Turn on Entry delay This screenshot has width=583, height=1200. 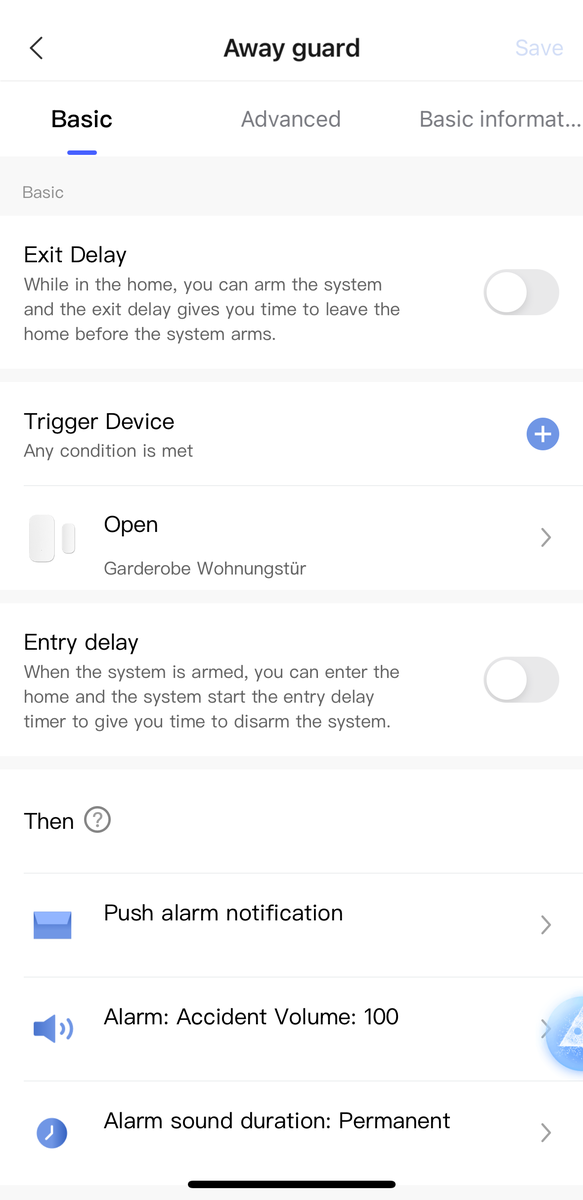(x=521, y=680)
